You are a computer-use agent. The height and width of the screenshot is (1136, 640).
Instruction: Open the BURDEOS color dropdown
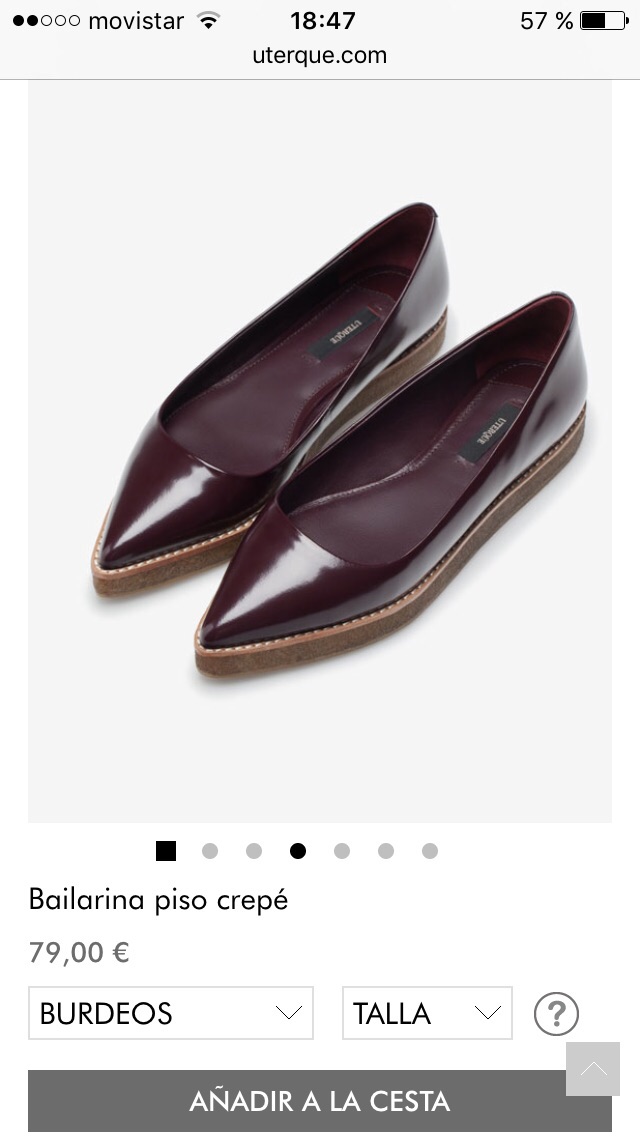click(170, 1013)
